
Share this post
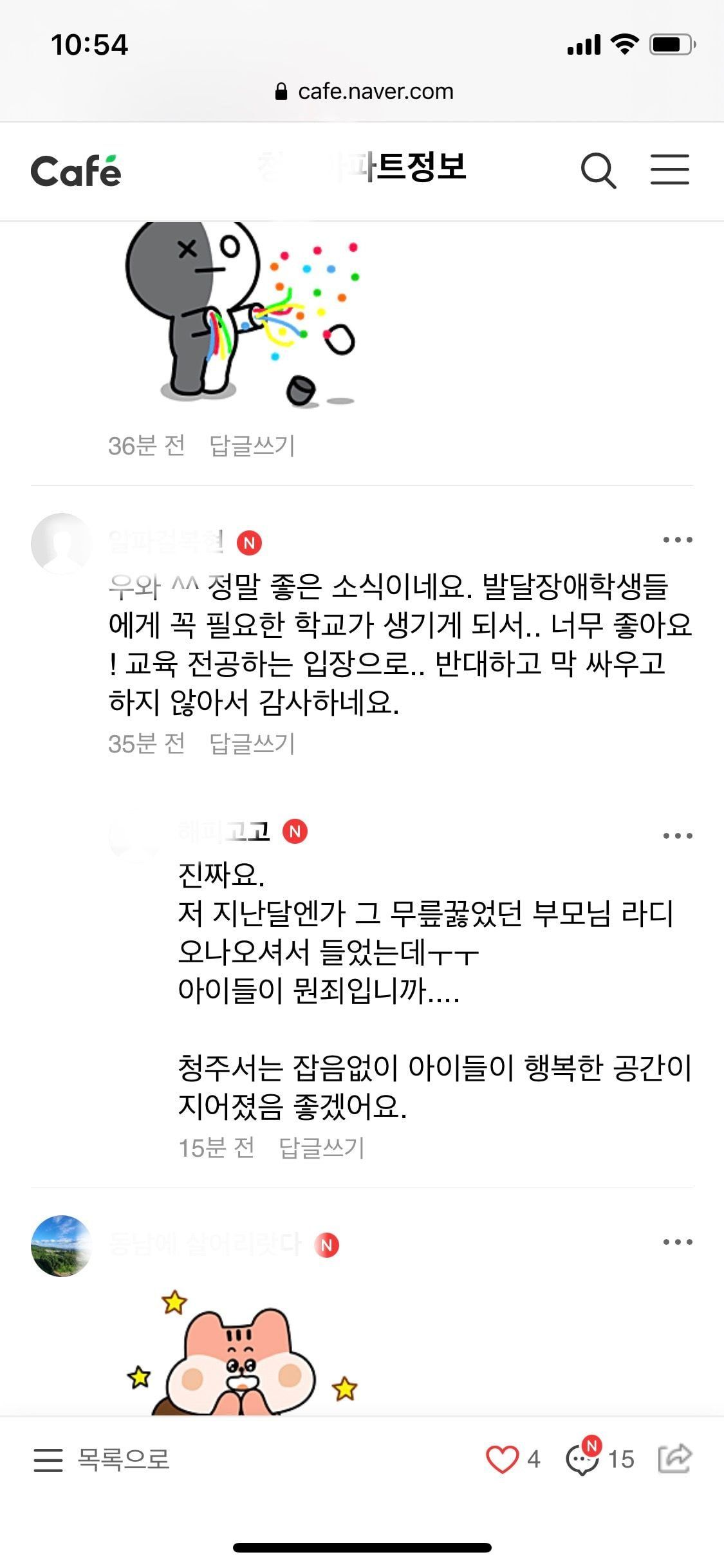[674, 1458]
